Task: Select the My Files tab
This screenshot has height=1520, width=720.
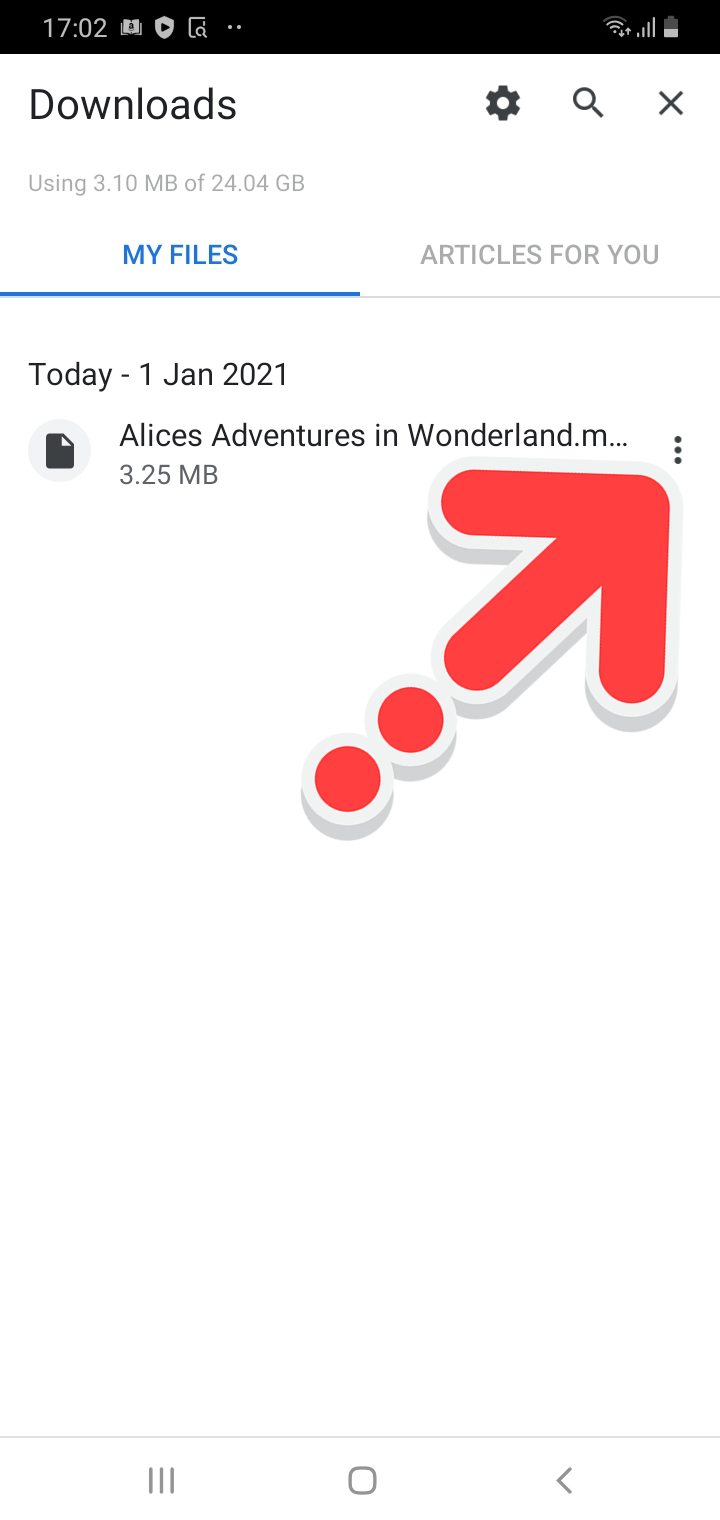Action: [180, 255]
